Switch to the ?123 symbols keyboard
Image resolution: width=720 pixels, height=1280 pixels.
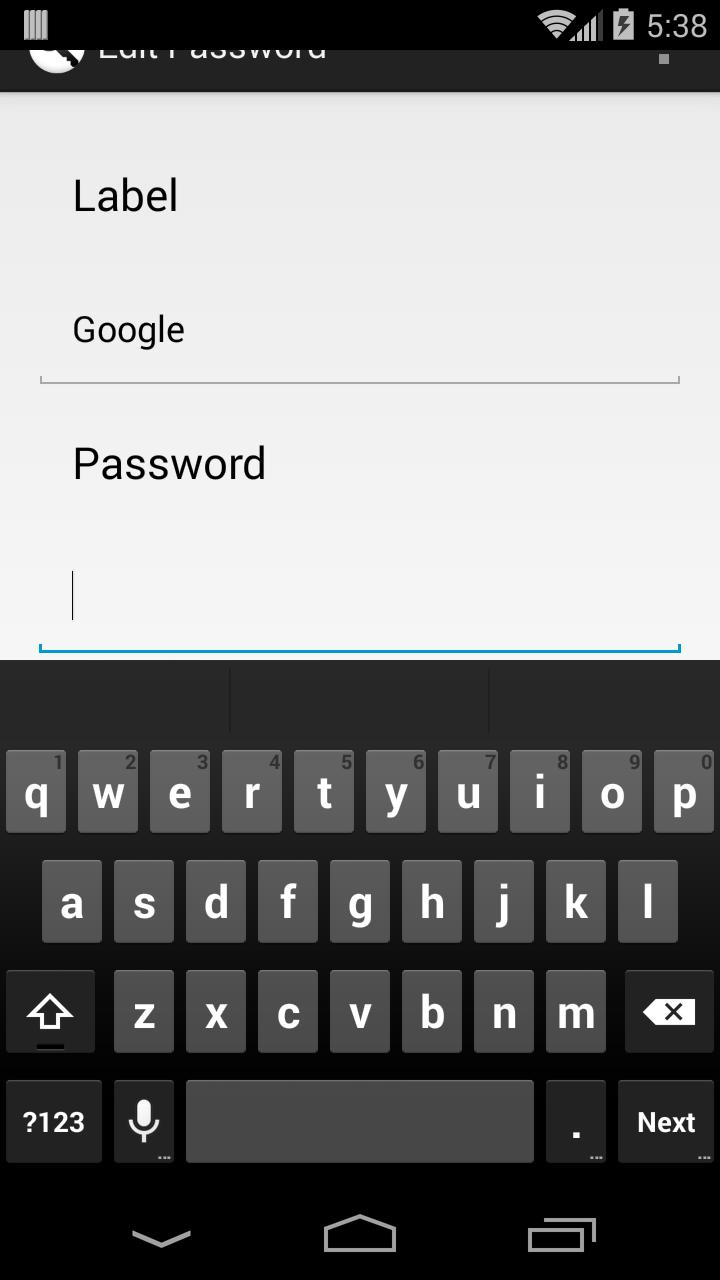pos(54,1122)
